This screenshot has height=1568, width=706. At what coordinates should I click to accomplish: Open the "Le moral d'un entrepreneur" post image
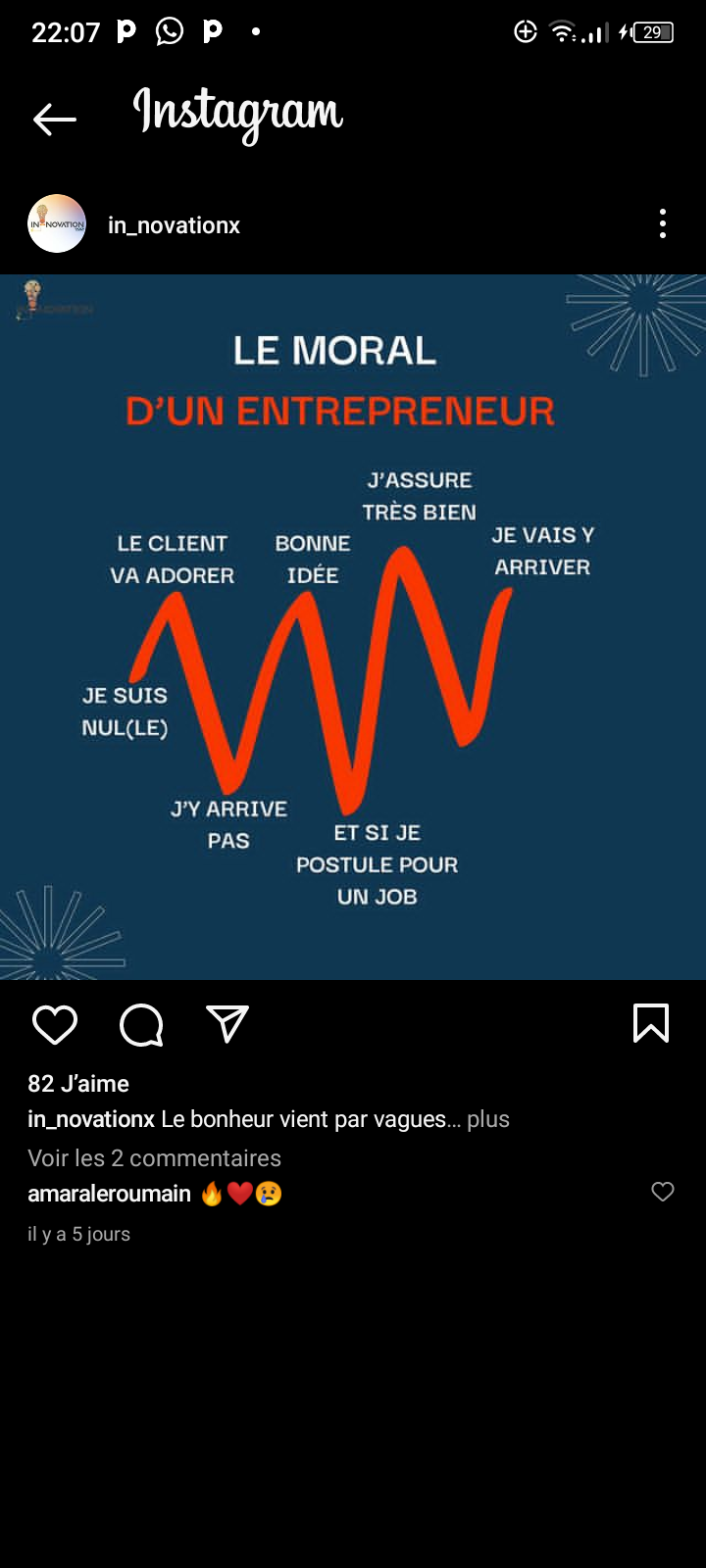[x=353, y=627]
